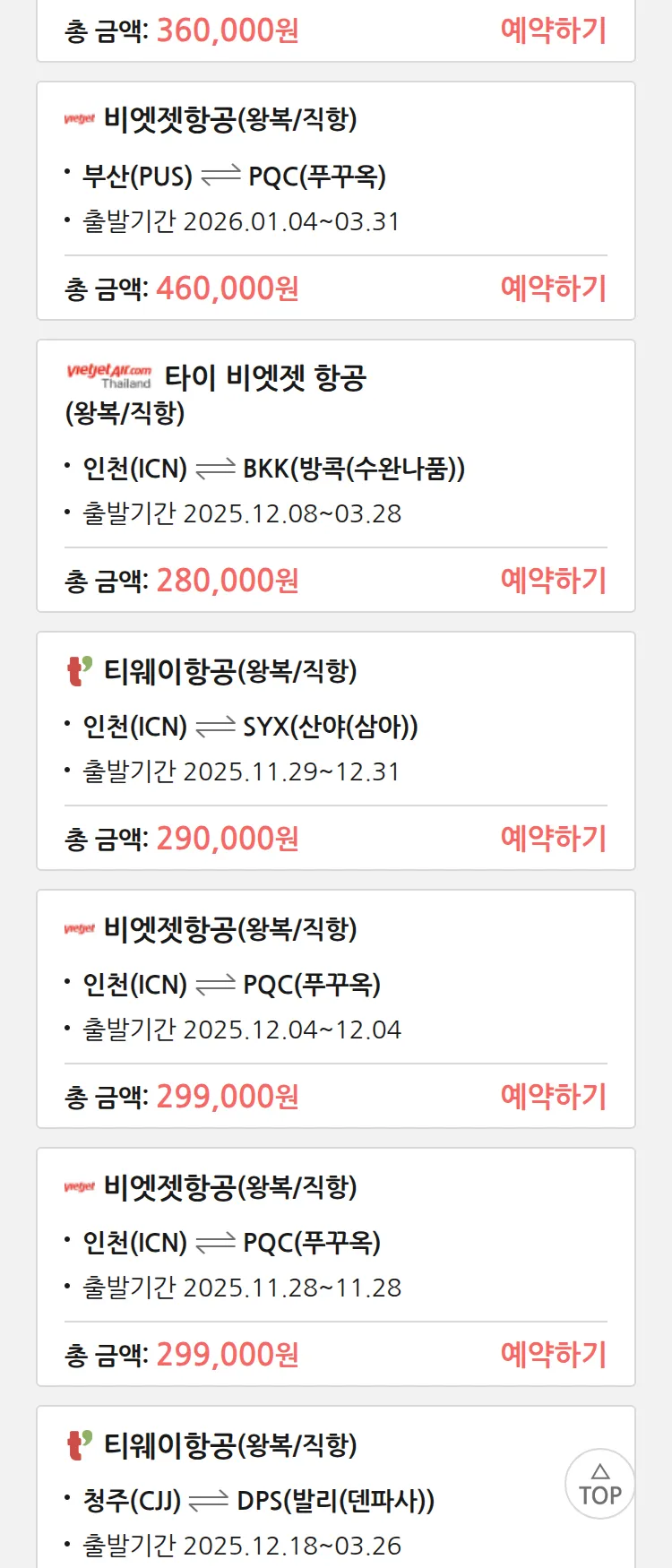672x1568 pixels.
Task: Tap 예약하기 for the 360,000원 fare
Action: pos(553,30)
